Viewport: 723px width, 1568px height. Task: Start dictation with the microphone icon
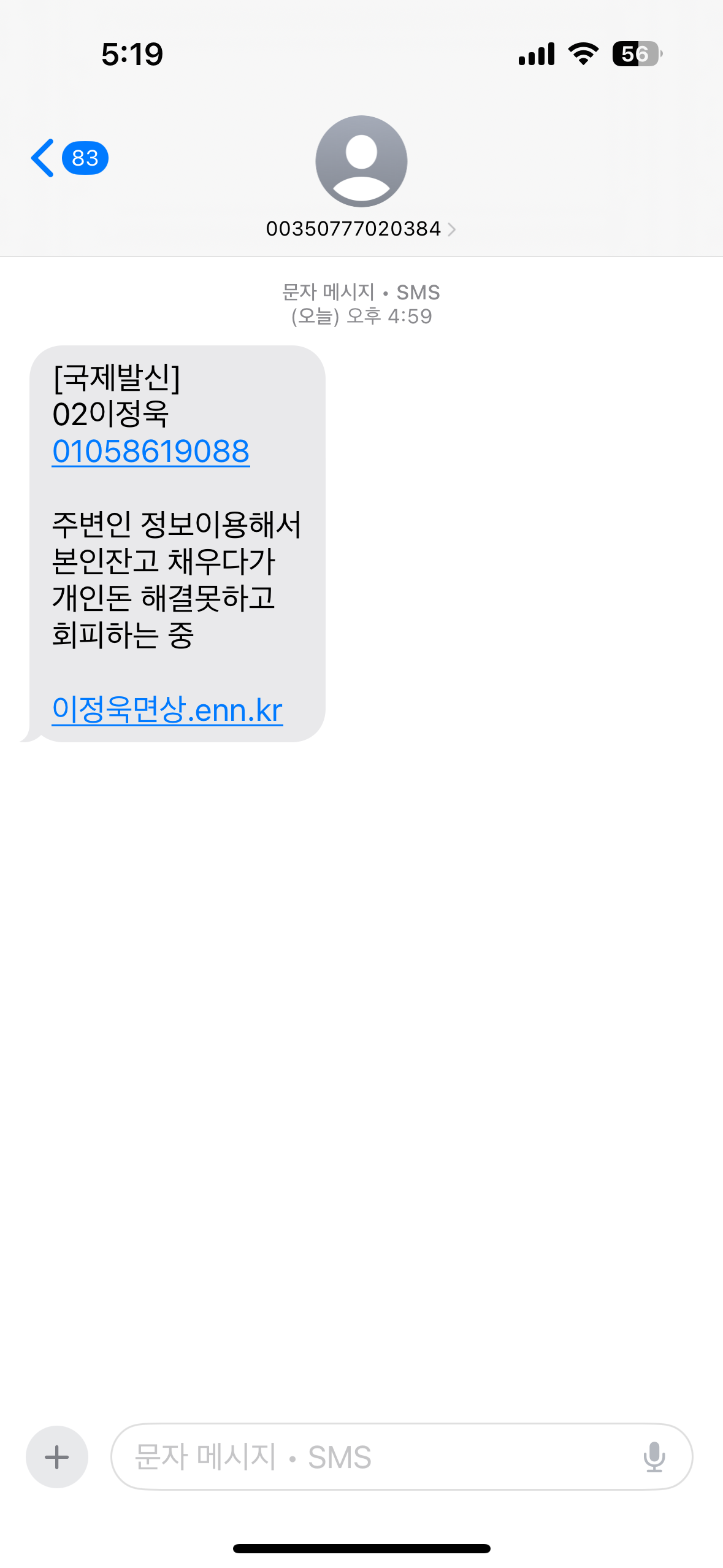coord(654,1456)
